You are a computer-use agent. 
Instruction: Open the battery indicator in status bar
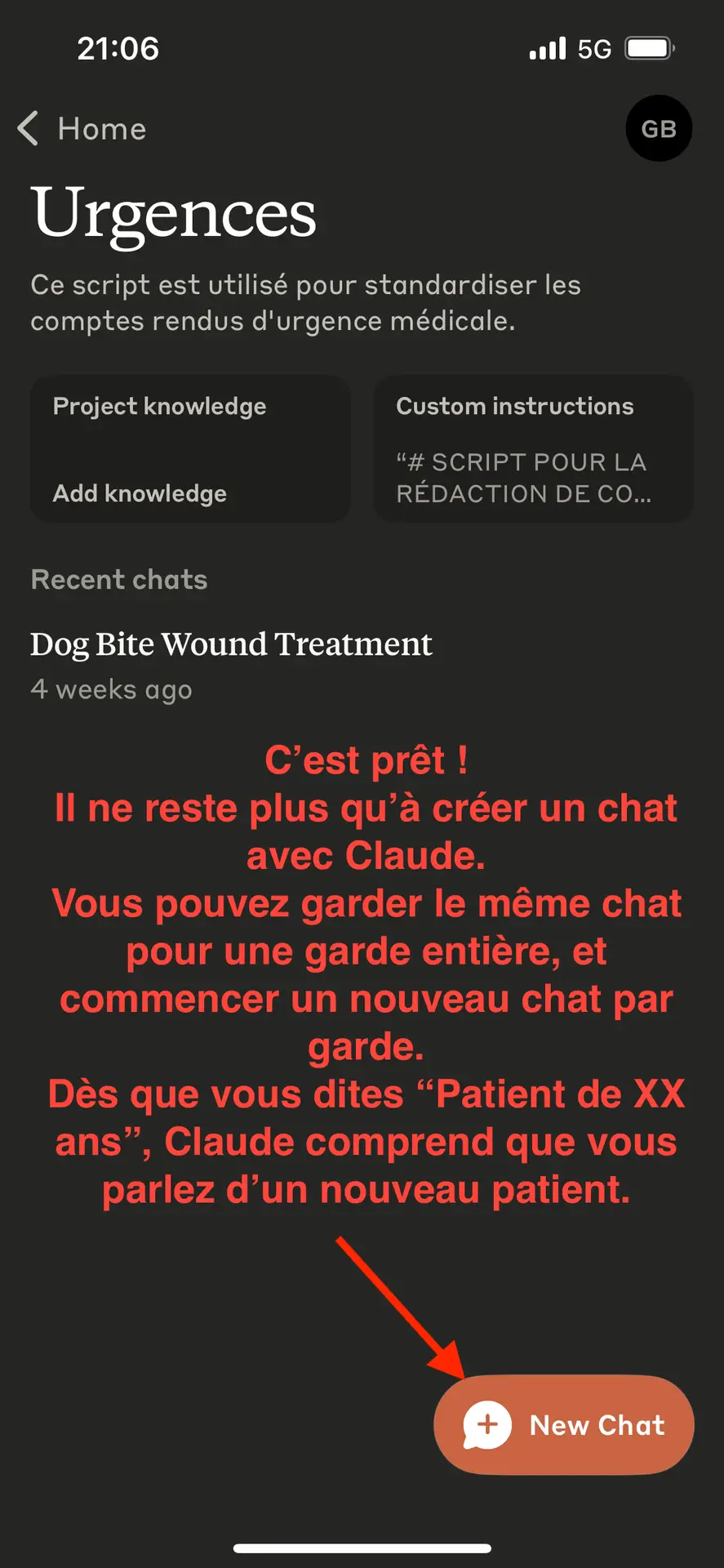coord(649,47)
